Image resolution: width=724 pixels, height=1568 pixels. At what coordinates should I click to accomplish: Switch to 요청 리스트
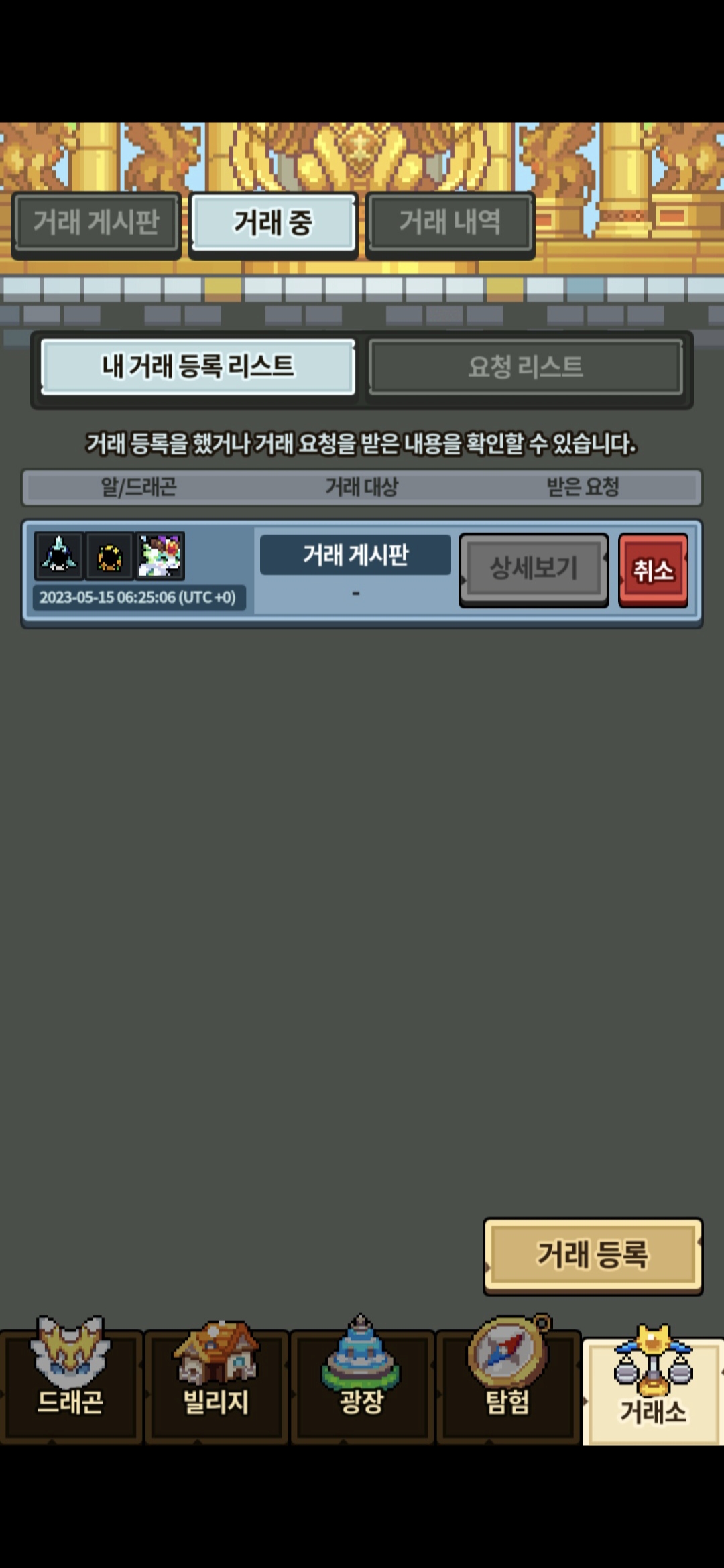coord(526,367)
